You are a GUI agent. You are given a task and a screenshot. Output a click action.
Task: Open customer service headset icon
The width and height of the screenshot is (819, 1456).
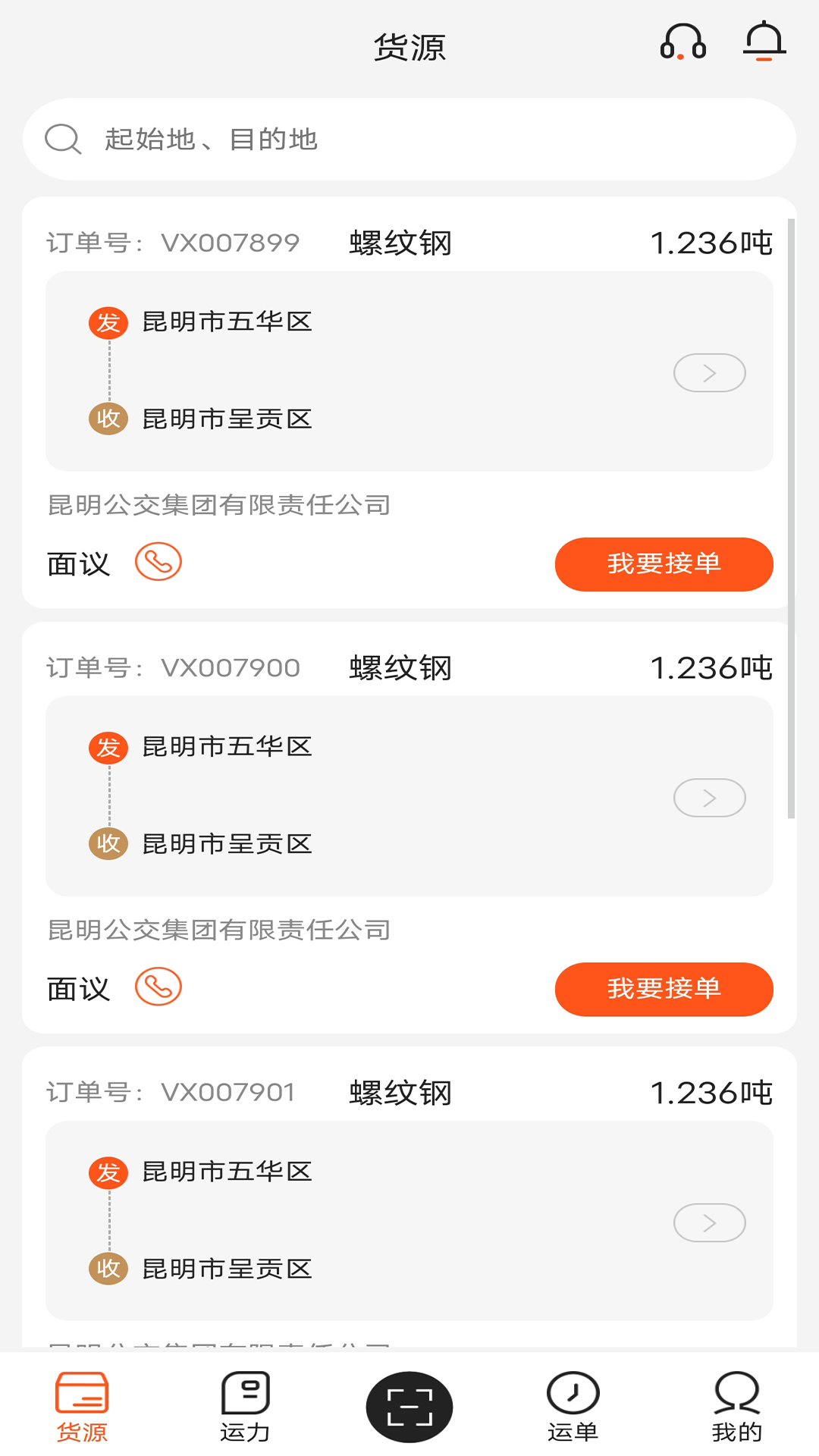(683, 42)
